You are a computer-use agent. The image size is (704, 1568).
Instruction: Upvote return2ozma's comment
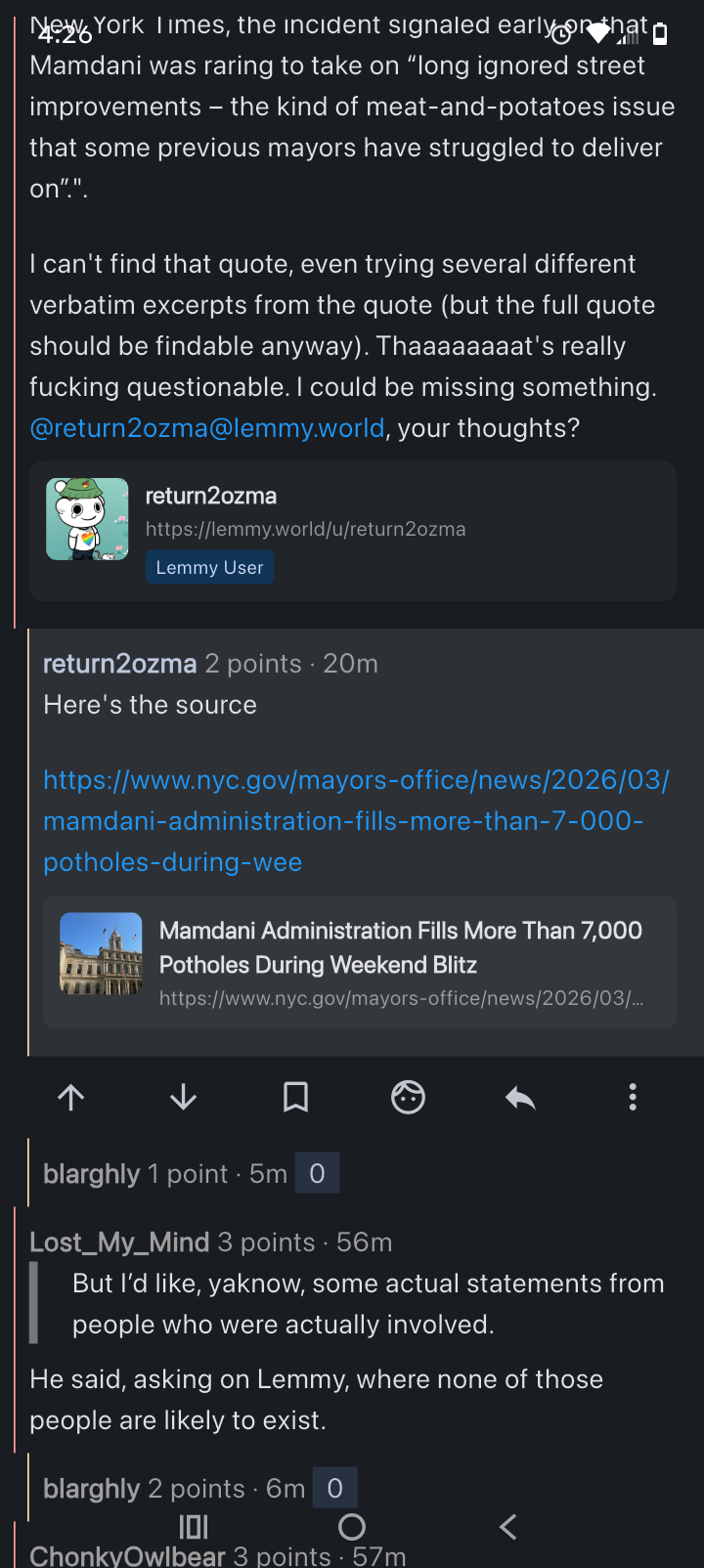tap(71, 1098)
